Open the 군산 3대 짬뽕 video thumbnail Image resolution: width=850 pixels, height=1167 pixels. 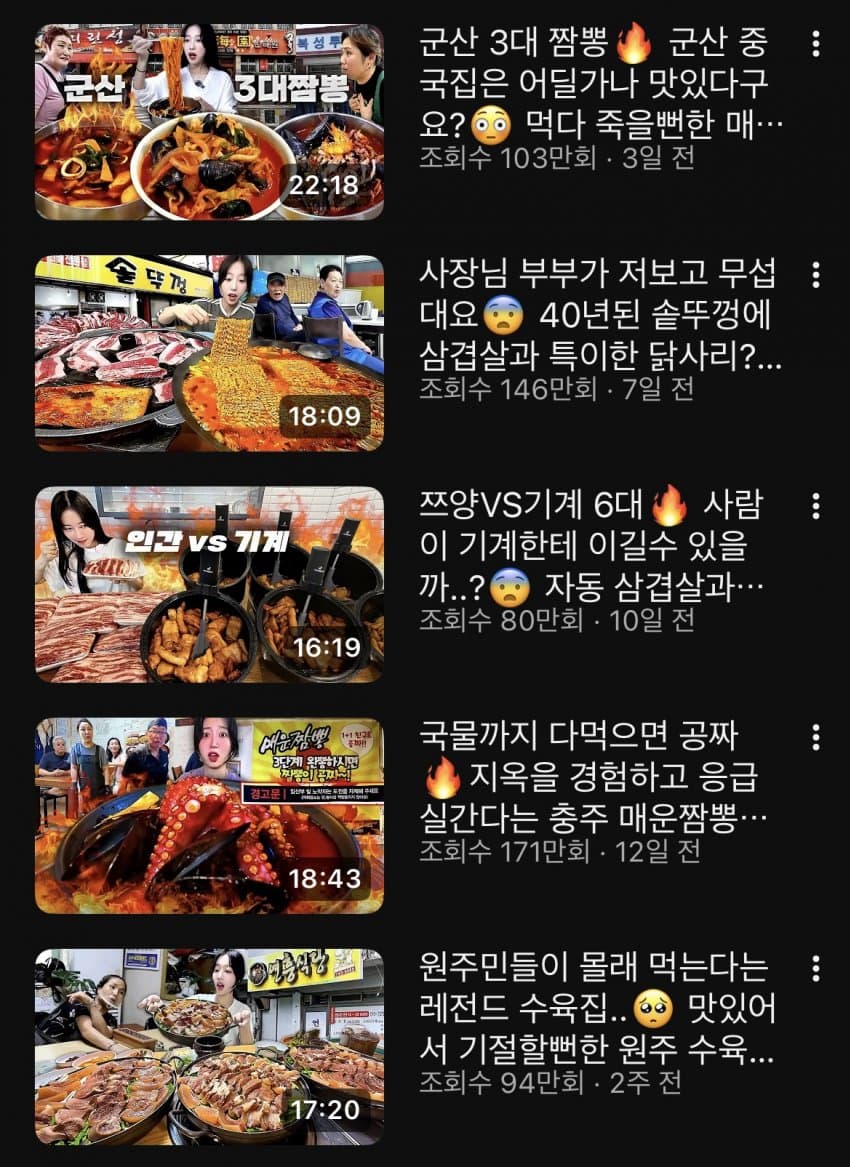pos(209,122)
